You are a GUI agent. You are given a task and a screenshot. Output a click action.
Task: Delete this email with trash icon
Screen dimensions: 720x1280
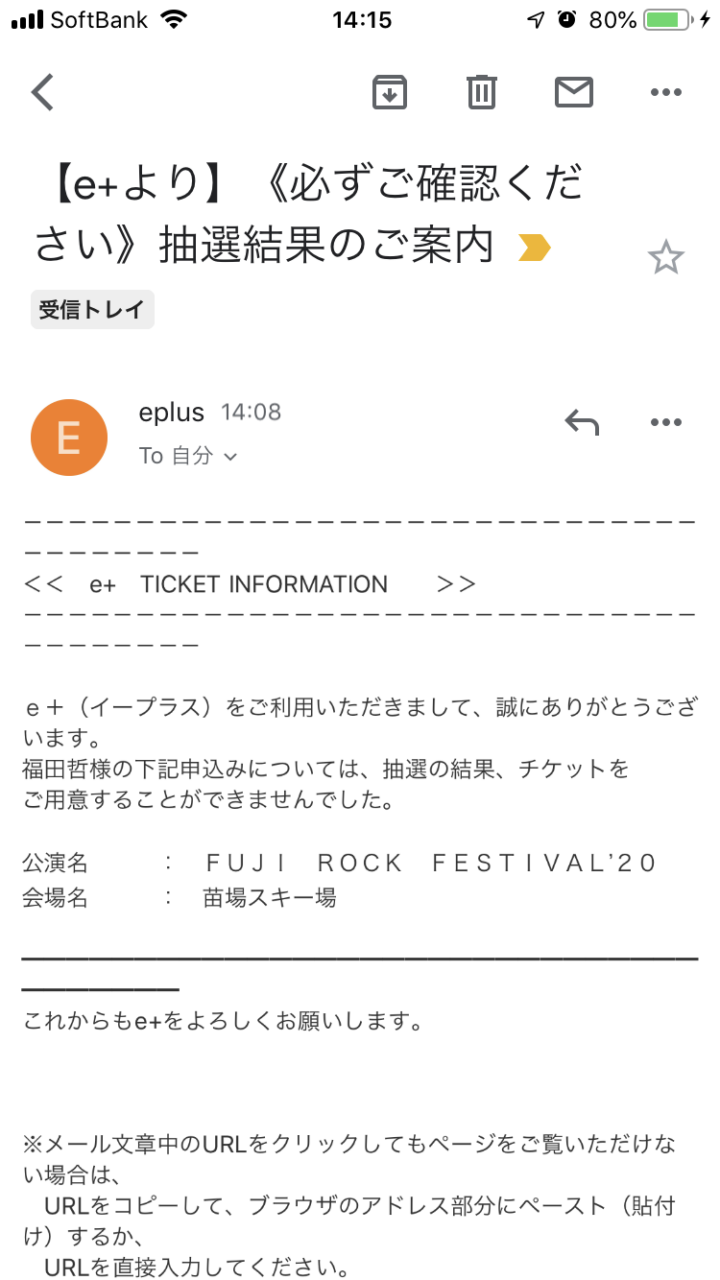481,92
